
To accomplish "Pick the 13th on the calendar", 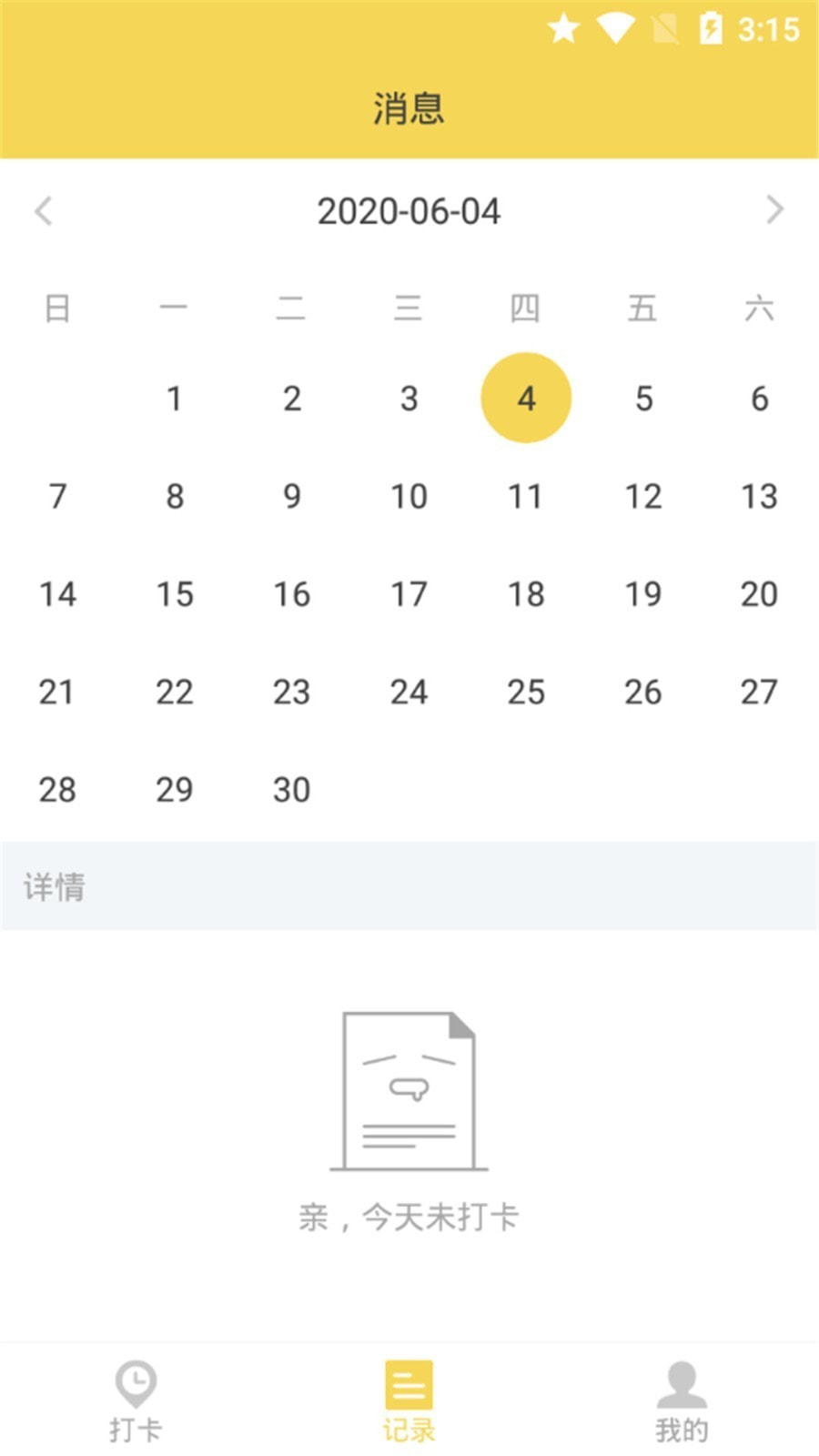I will point(759,497).
